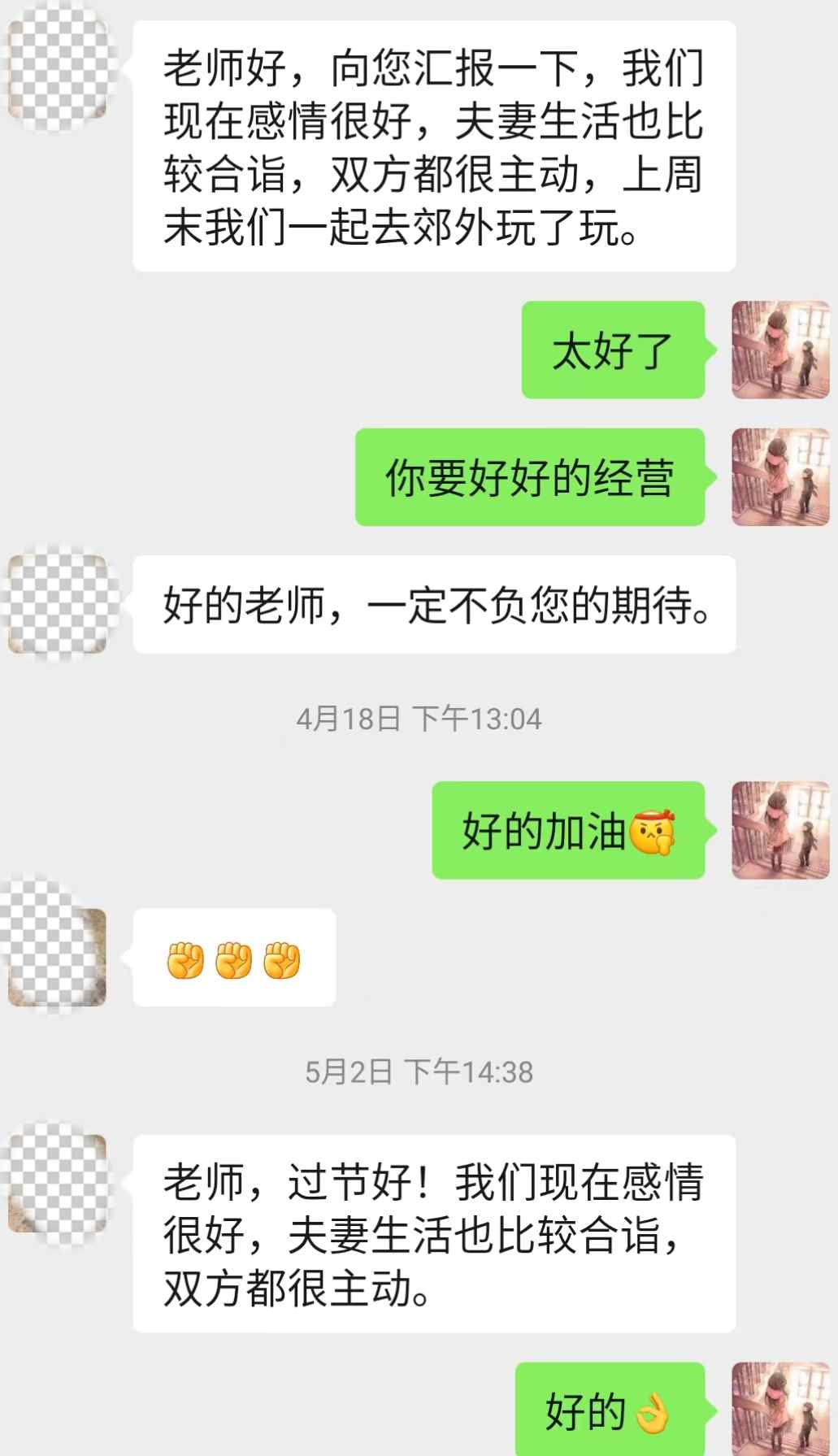Open the sender's avatar beside 老师，过节好 message
The height and width of the screenshot is (1456, 838).
point(57,1183)
